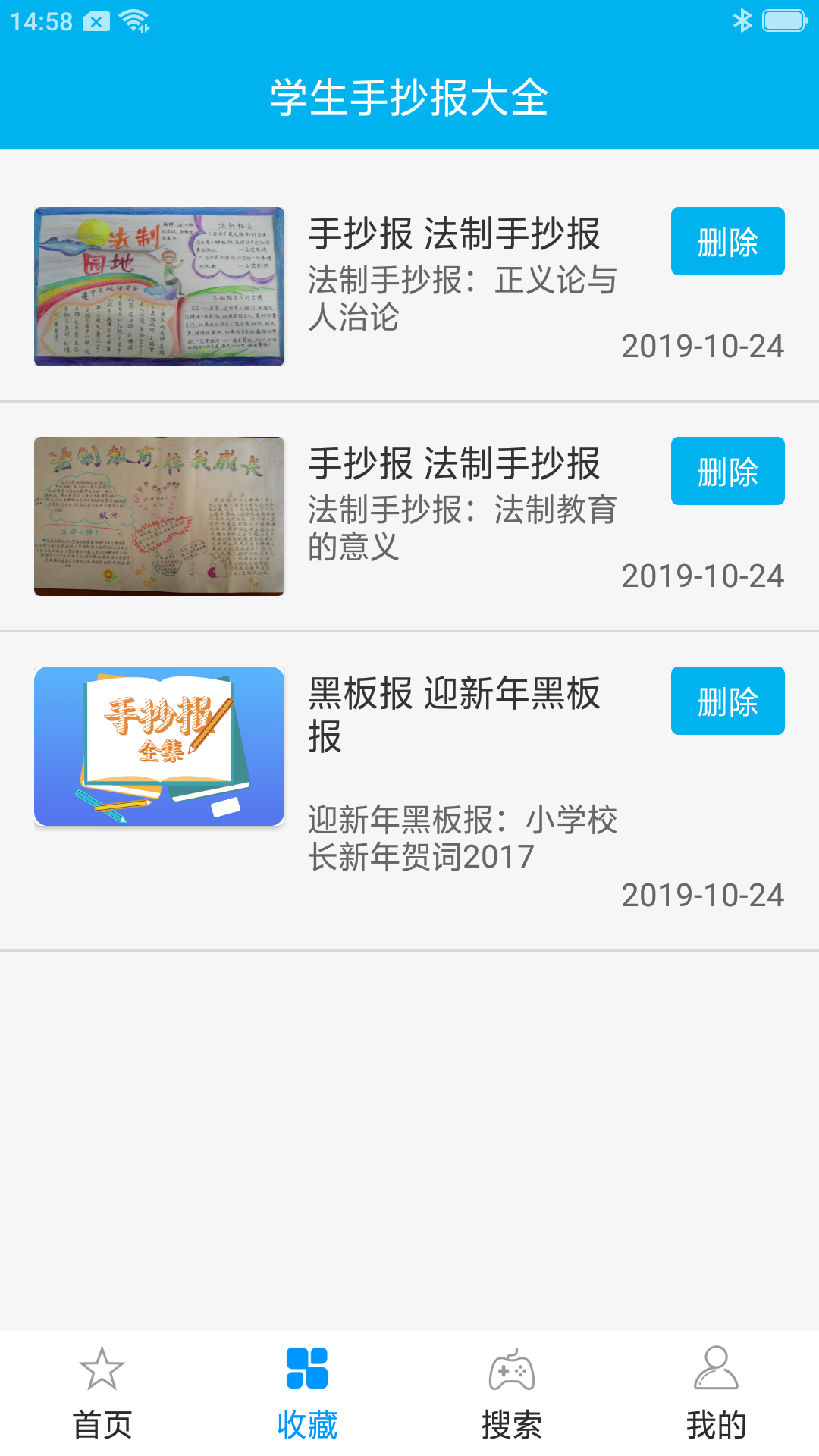Viewport: 819px width, 1456px height.
Task: Select the 手抄报 法制手抄报 title text
Action: point(455,235)
